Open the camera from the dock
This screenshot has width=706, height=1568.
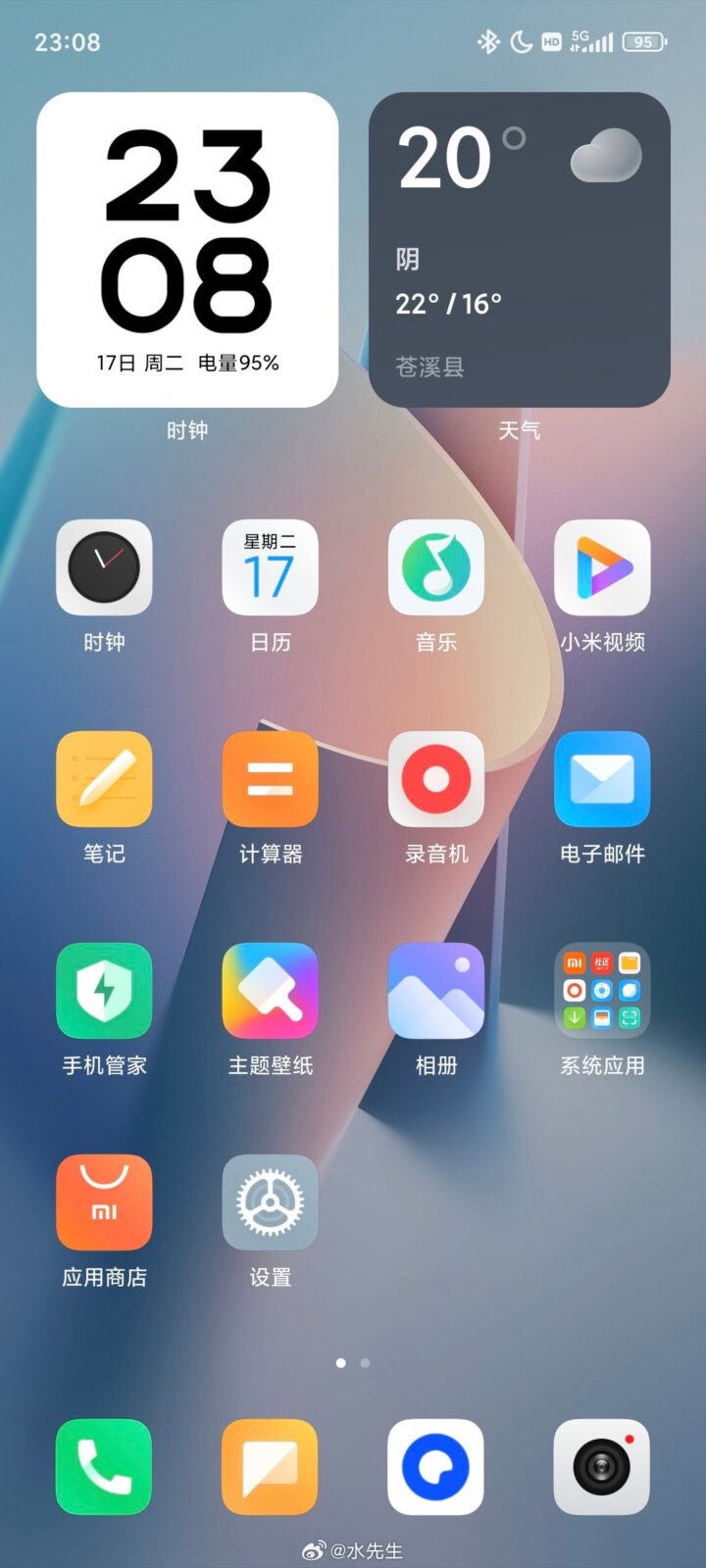tap(601, 1467)
